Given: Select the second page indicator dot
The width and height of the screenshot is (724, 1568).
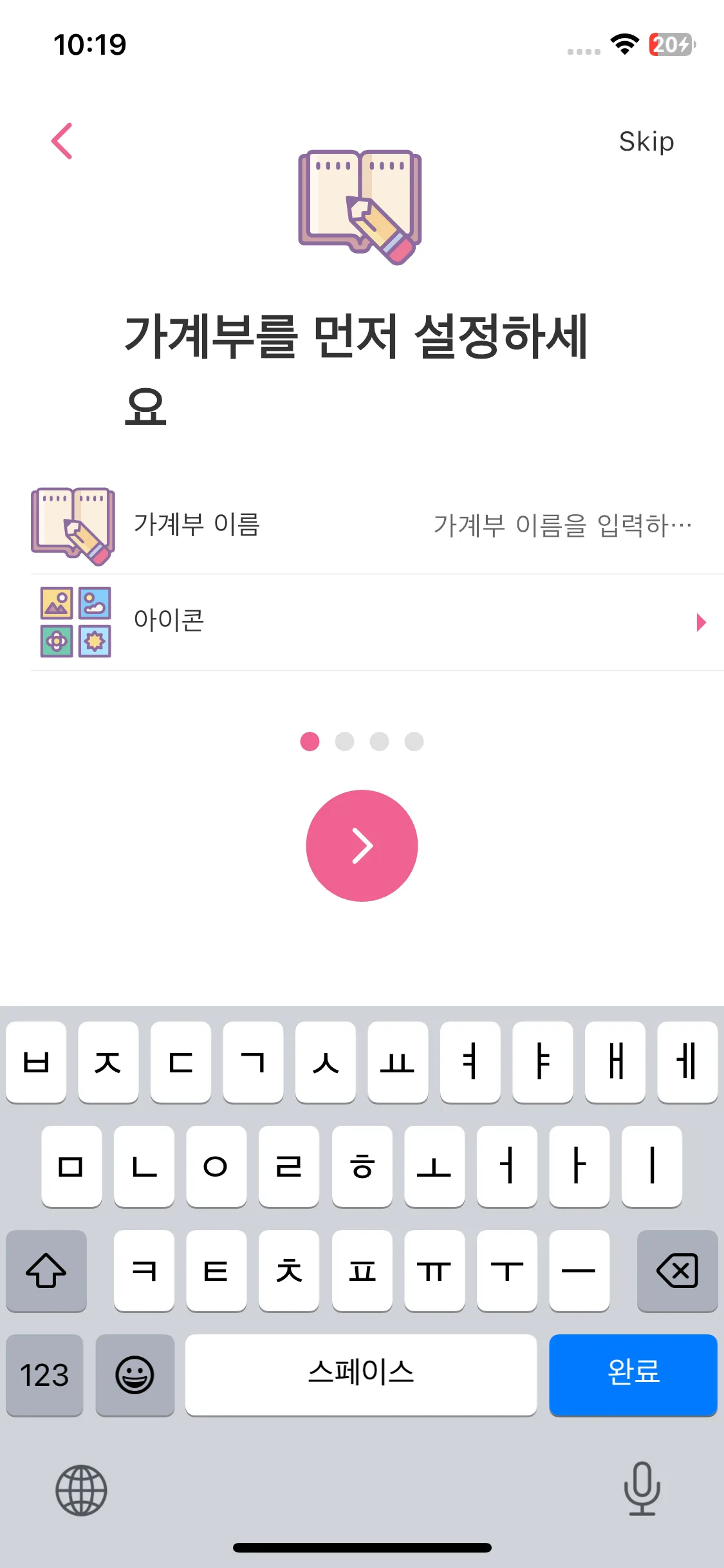Looking at the screenshot, I should pos(345,742).
